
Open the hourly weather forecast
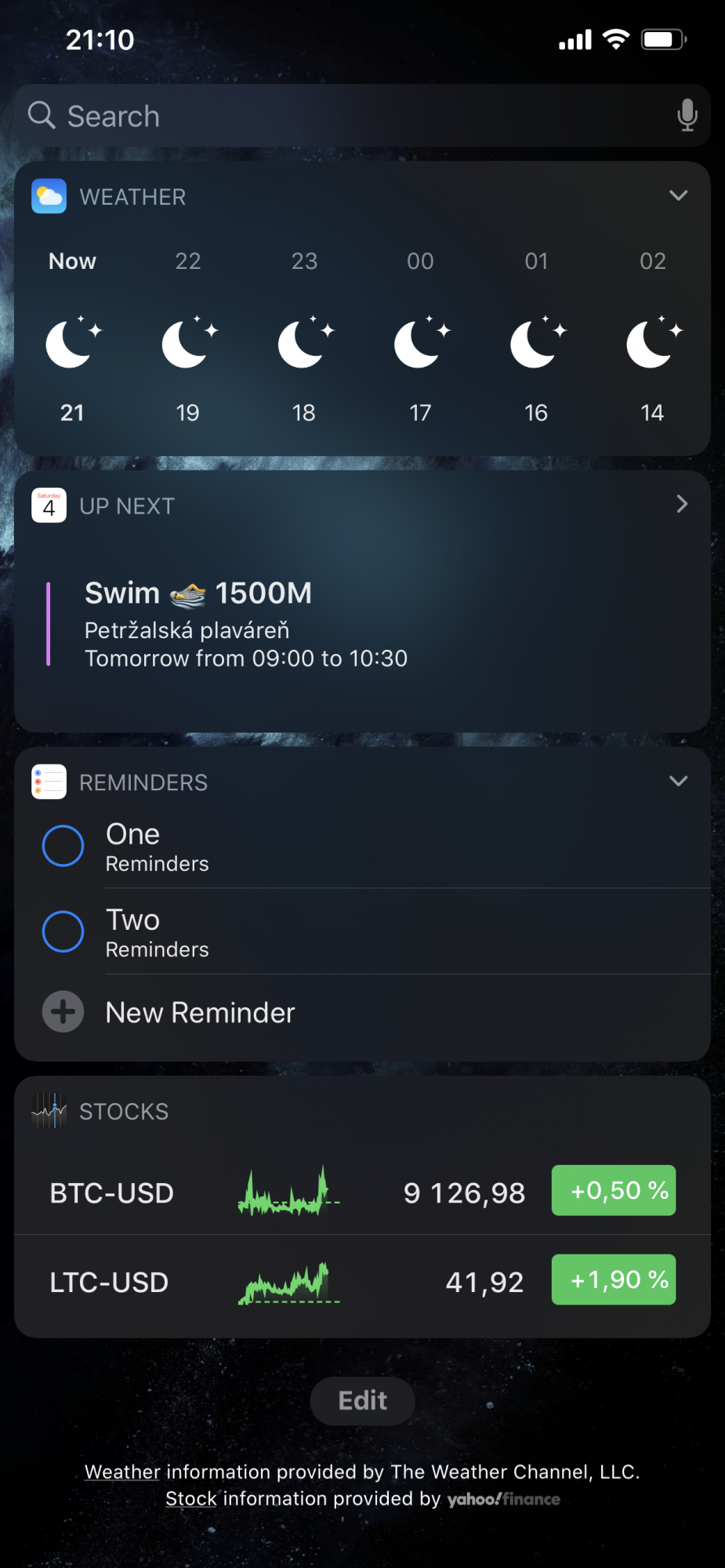(x=362, y=337)
